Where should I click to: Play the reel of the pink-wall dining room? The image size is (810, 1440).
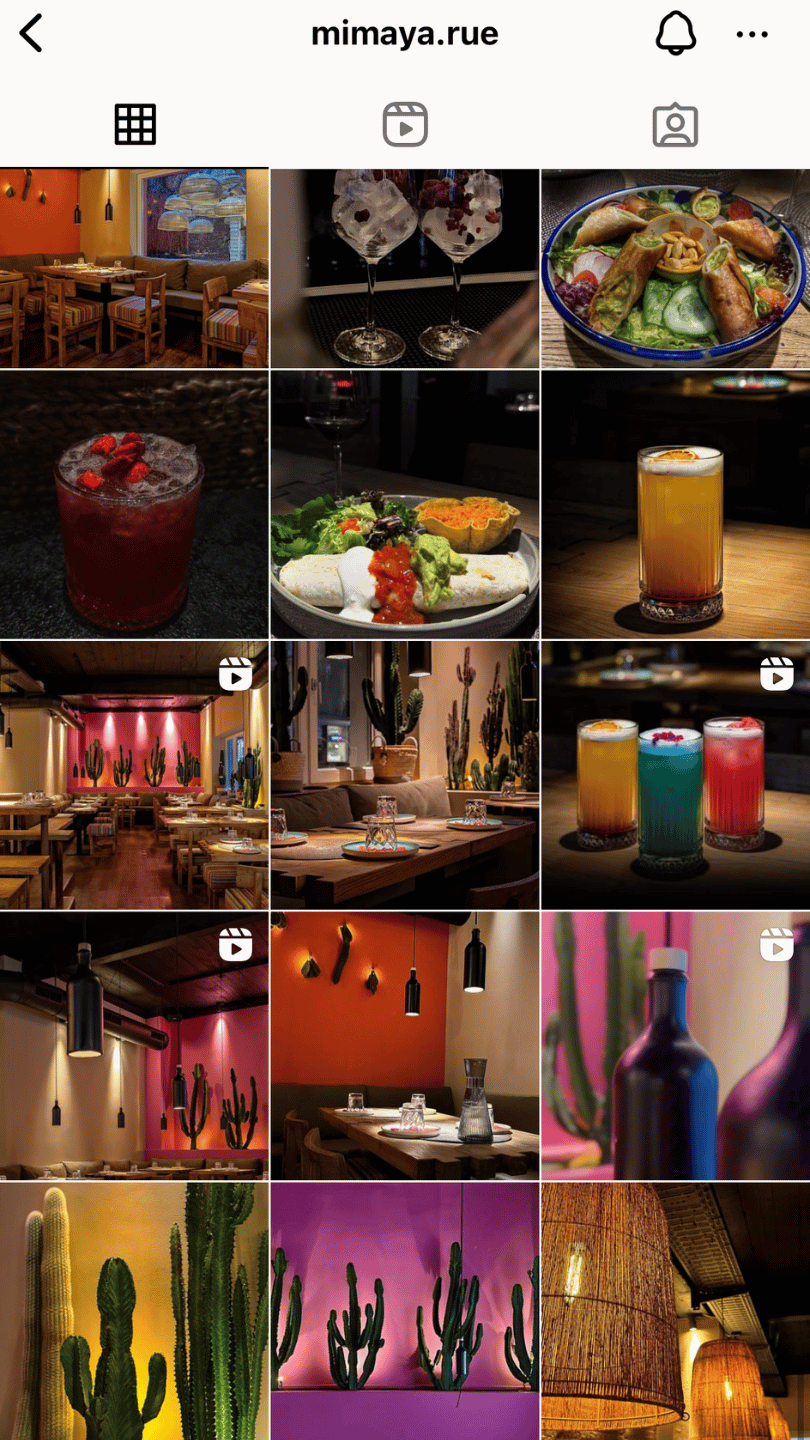[x=134, y=775]
